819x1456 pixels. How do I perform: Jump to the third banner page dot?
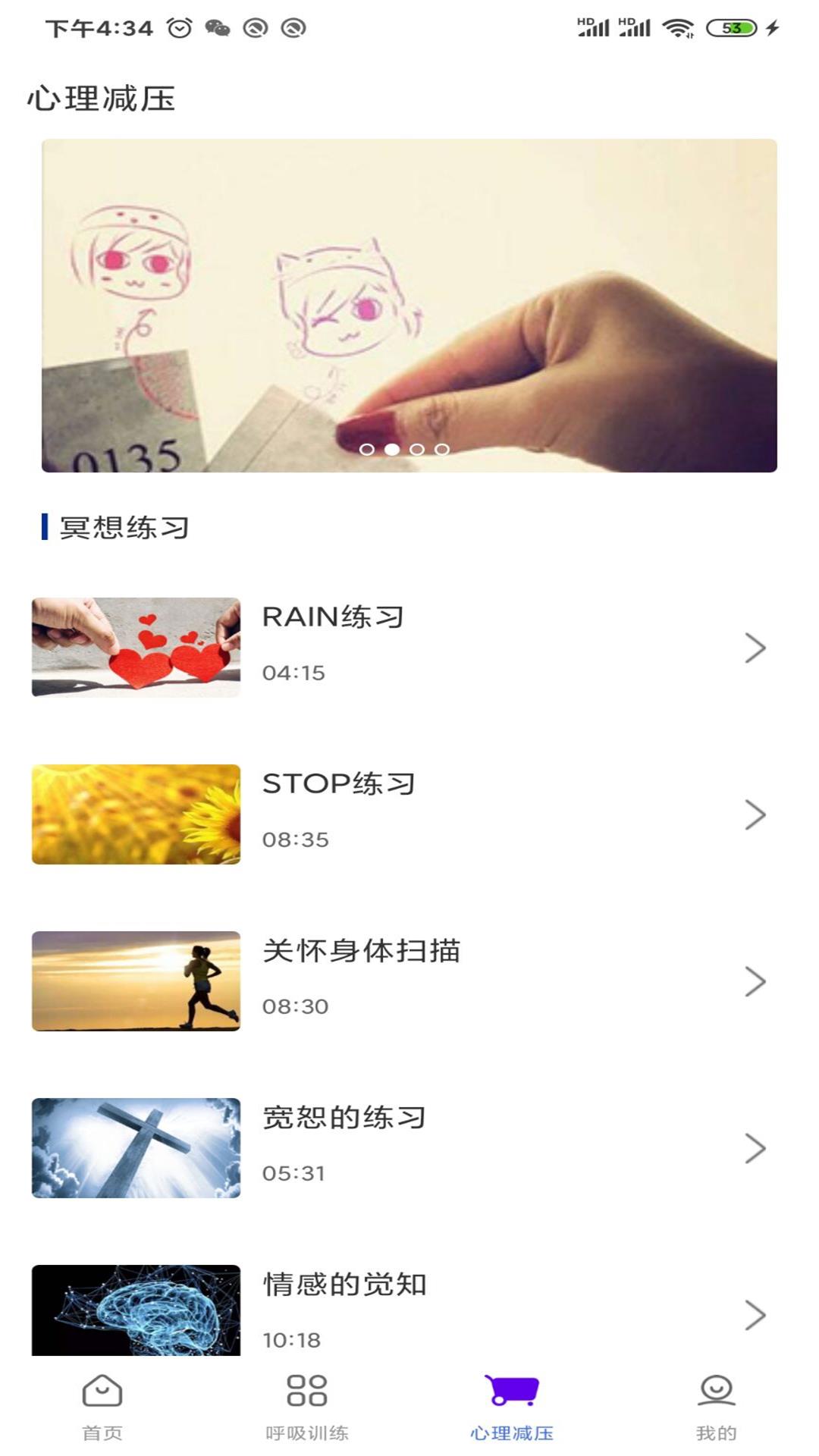417,450
